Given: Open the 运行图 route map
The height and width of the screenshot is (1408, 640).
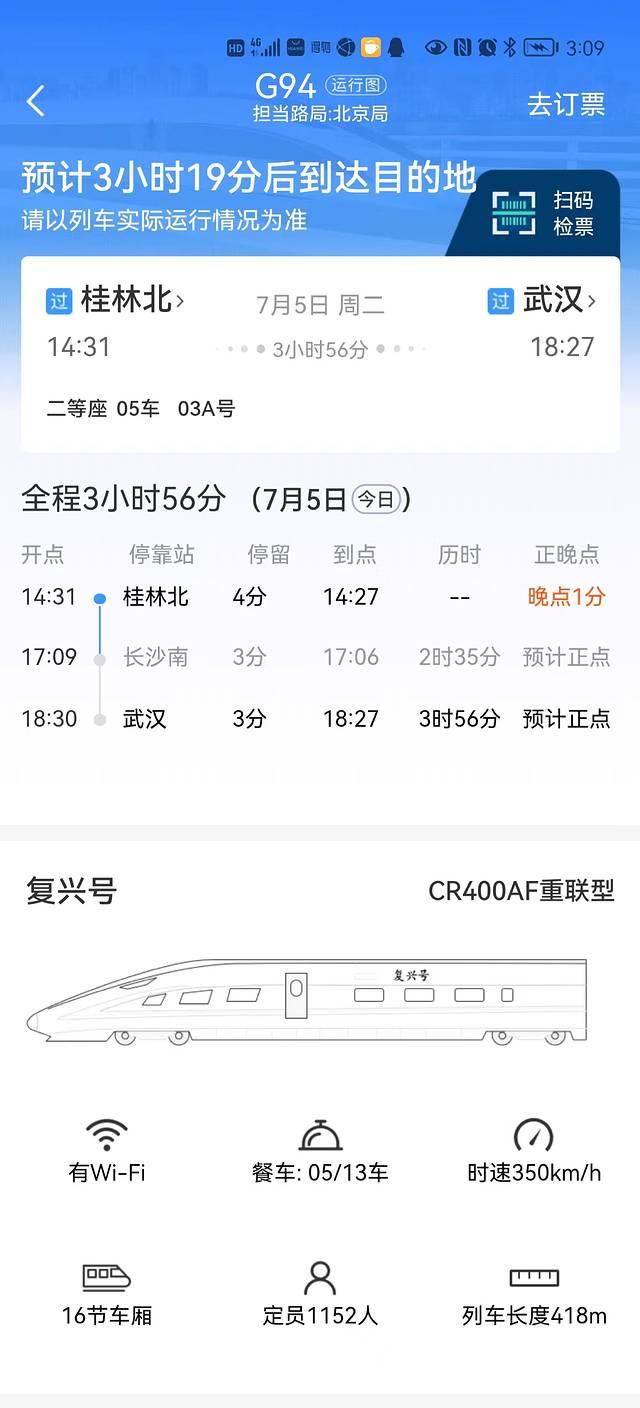Looking at the screenshot, I should (x=355, y=86).
